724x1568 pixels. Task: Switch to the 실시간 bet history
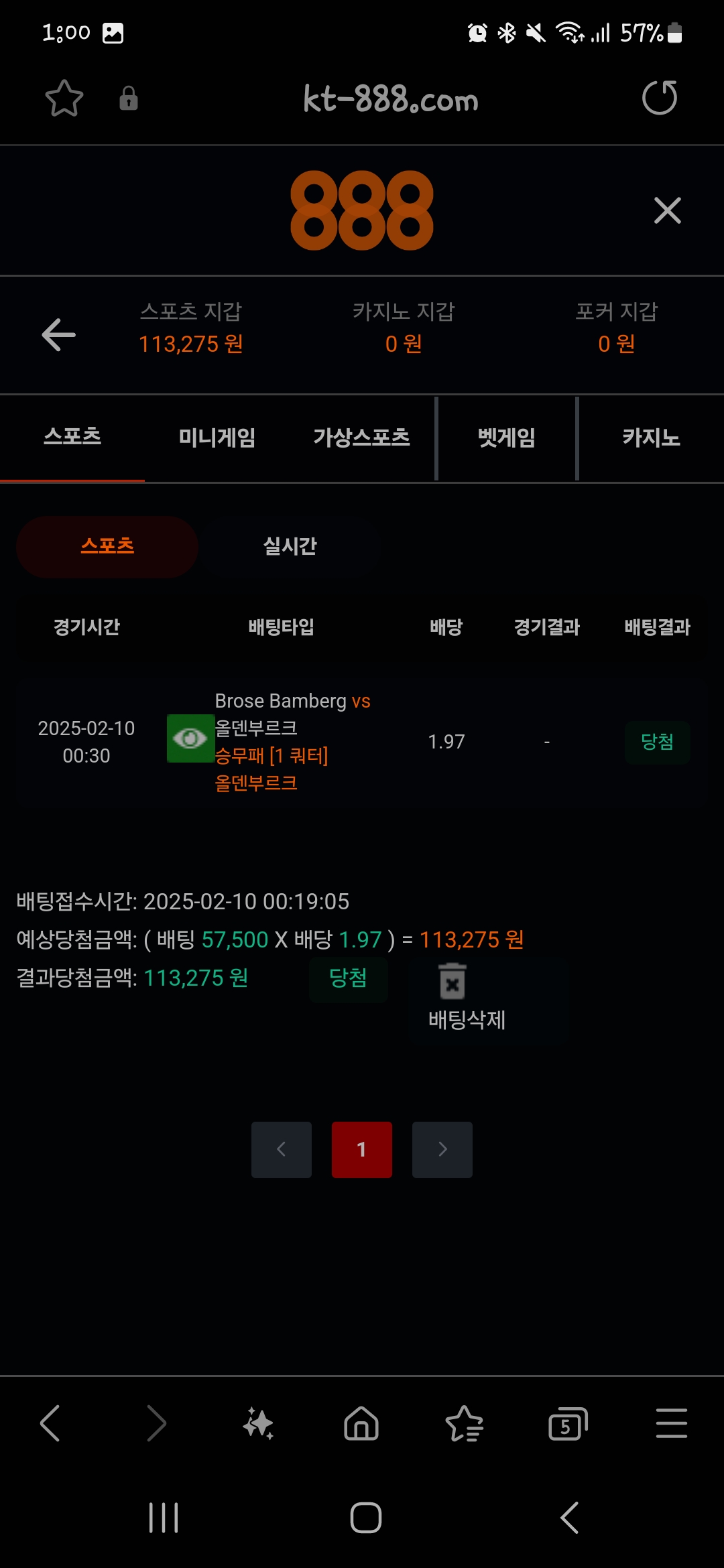click(x=290, y=546)
